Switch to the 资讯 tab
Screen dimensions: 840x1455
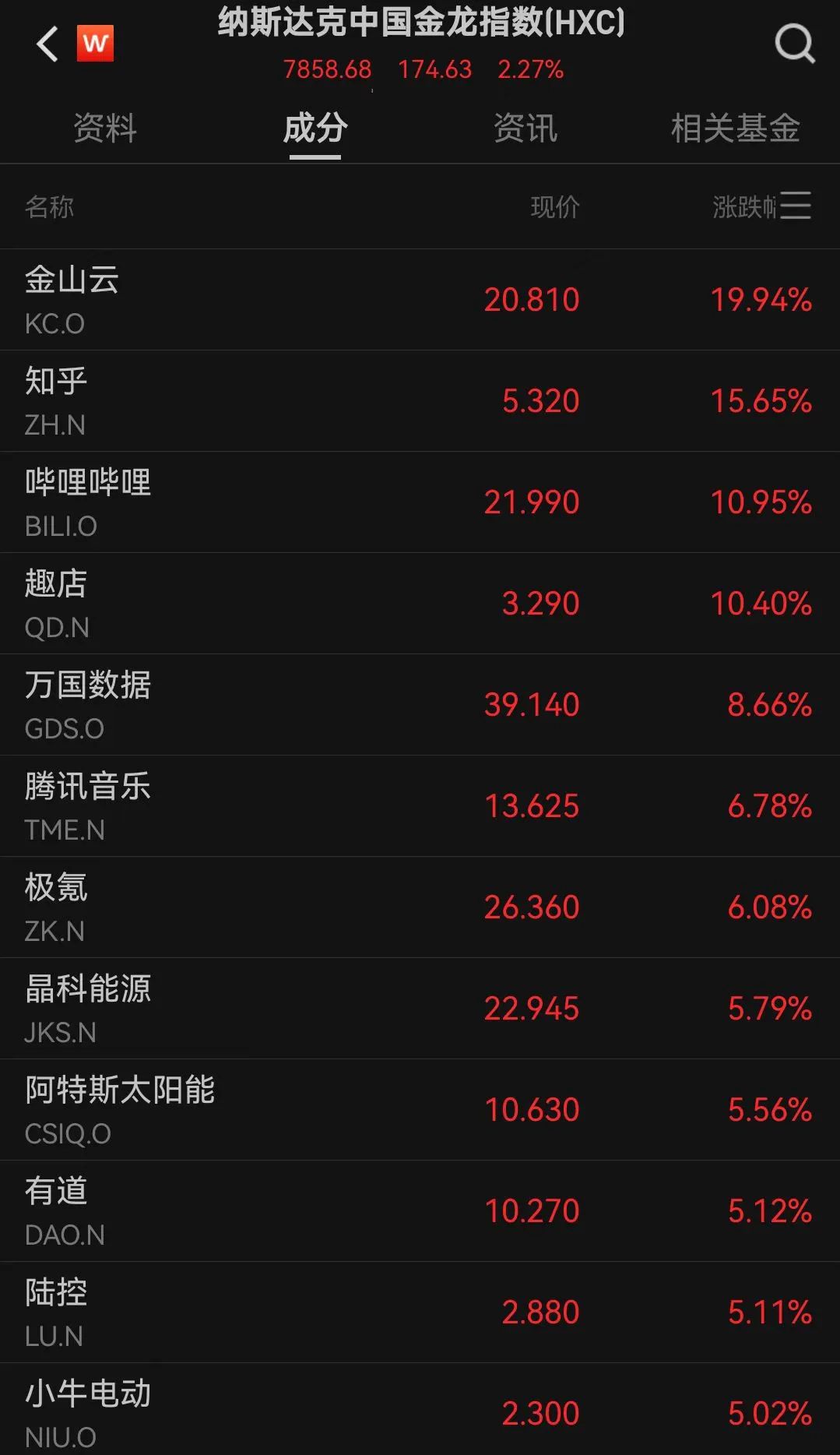tap(525, 128)
